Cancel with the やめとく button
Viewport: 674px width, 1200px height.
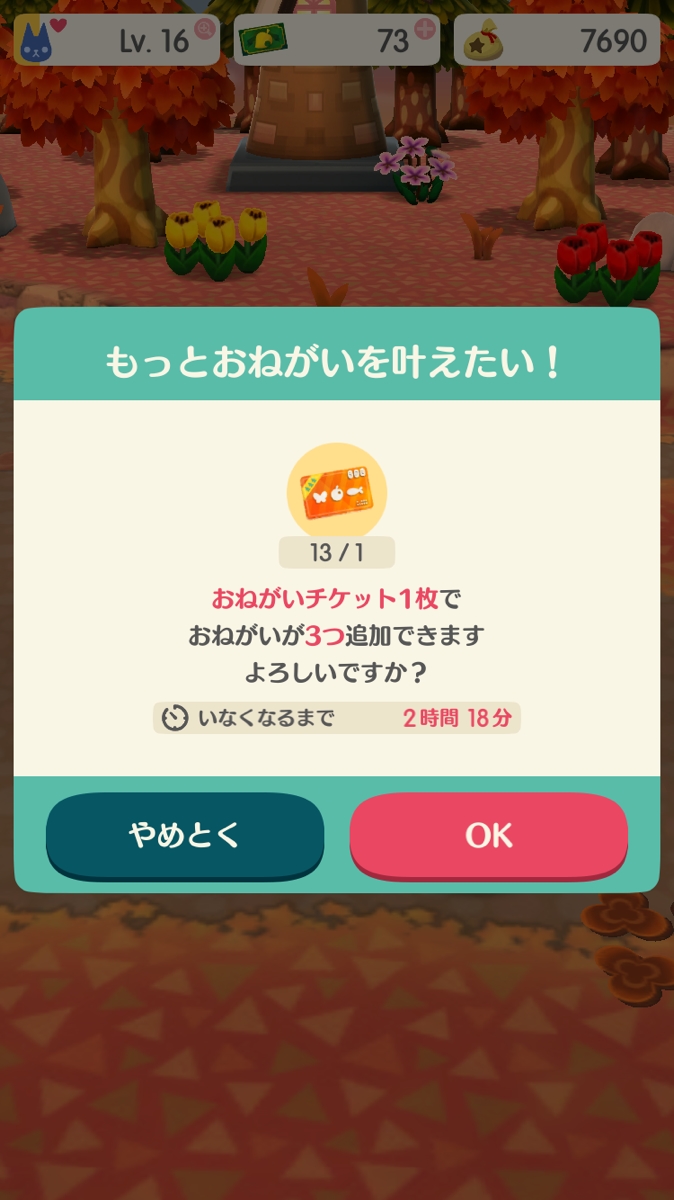(x=185, y=835)
